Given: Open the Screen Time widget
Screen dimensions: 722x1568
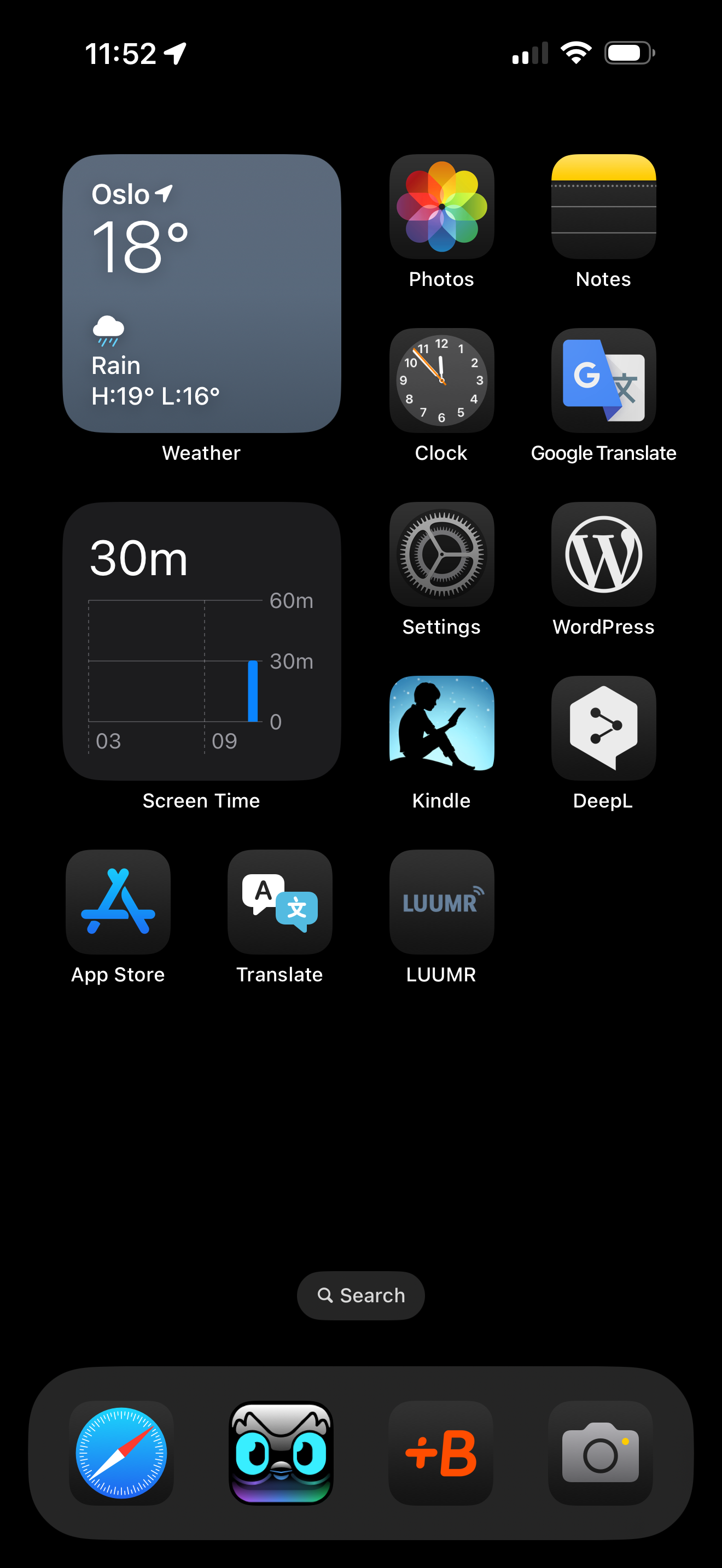Looking at the screenshot, I should tap(201, 641).
